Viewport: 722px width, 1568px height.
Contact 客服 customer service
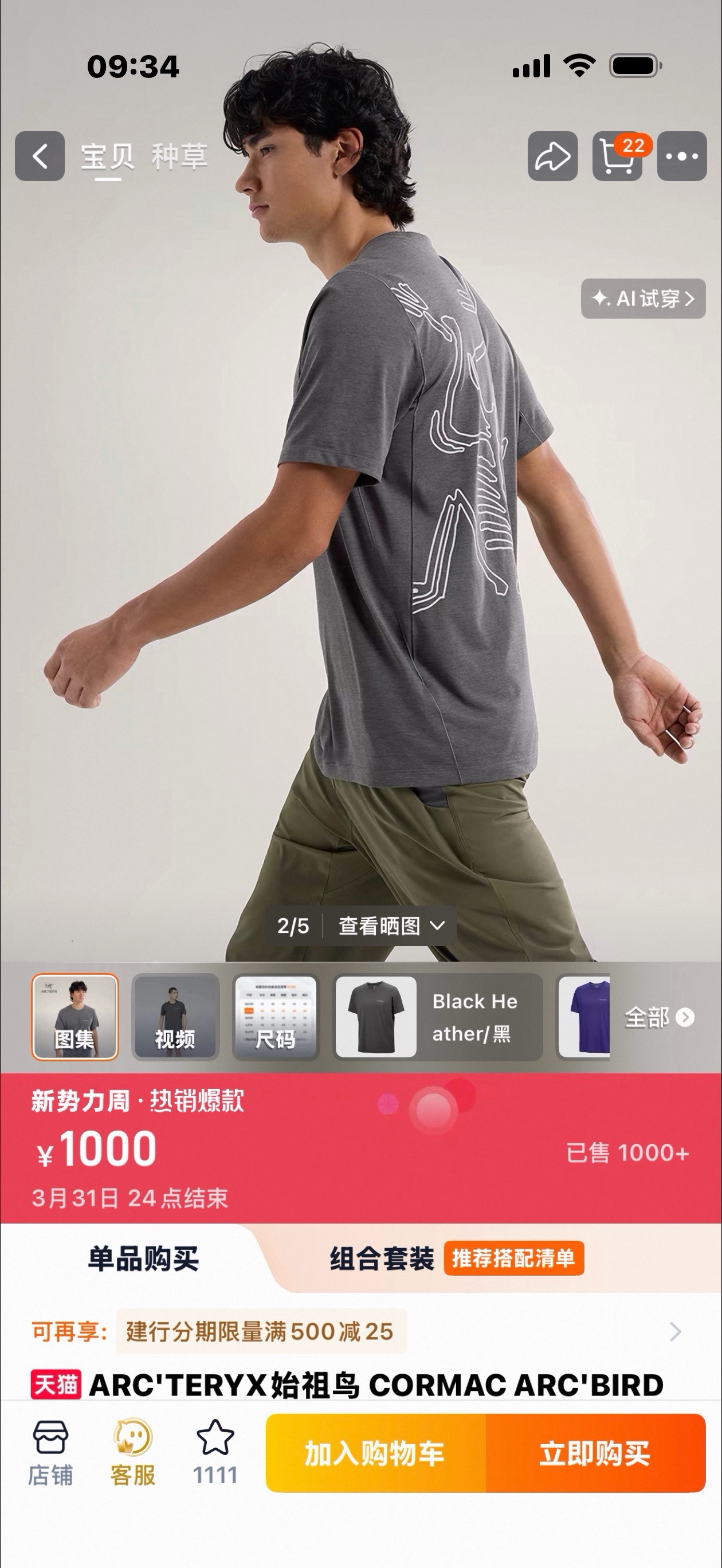[133, 1453]
